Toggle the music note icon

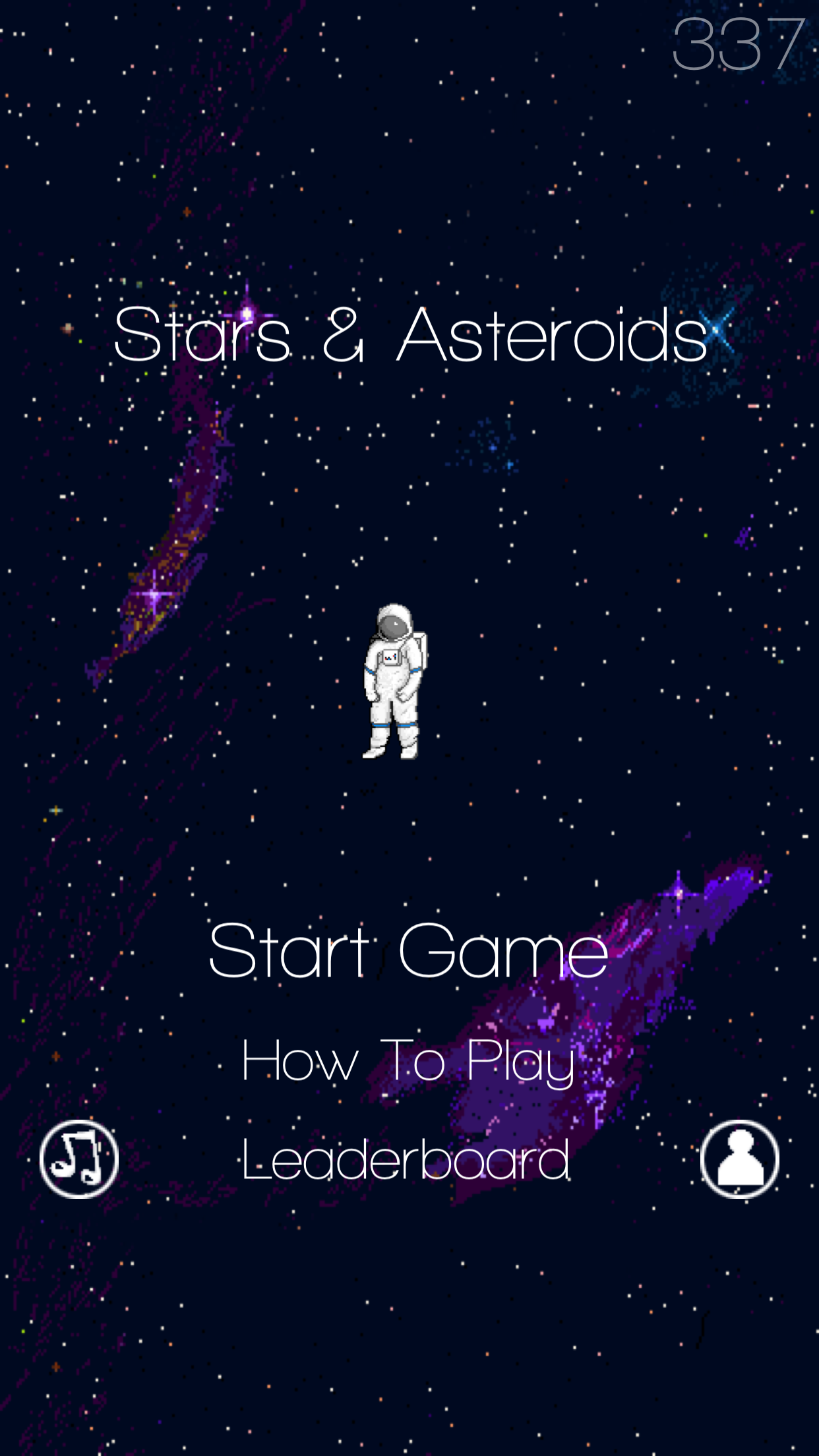click(x=79, y=1159)
